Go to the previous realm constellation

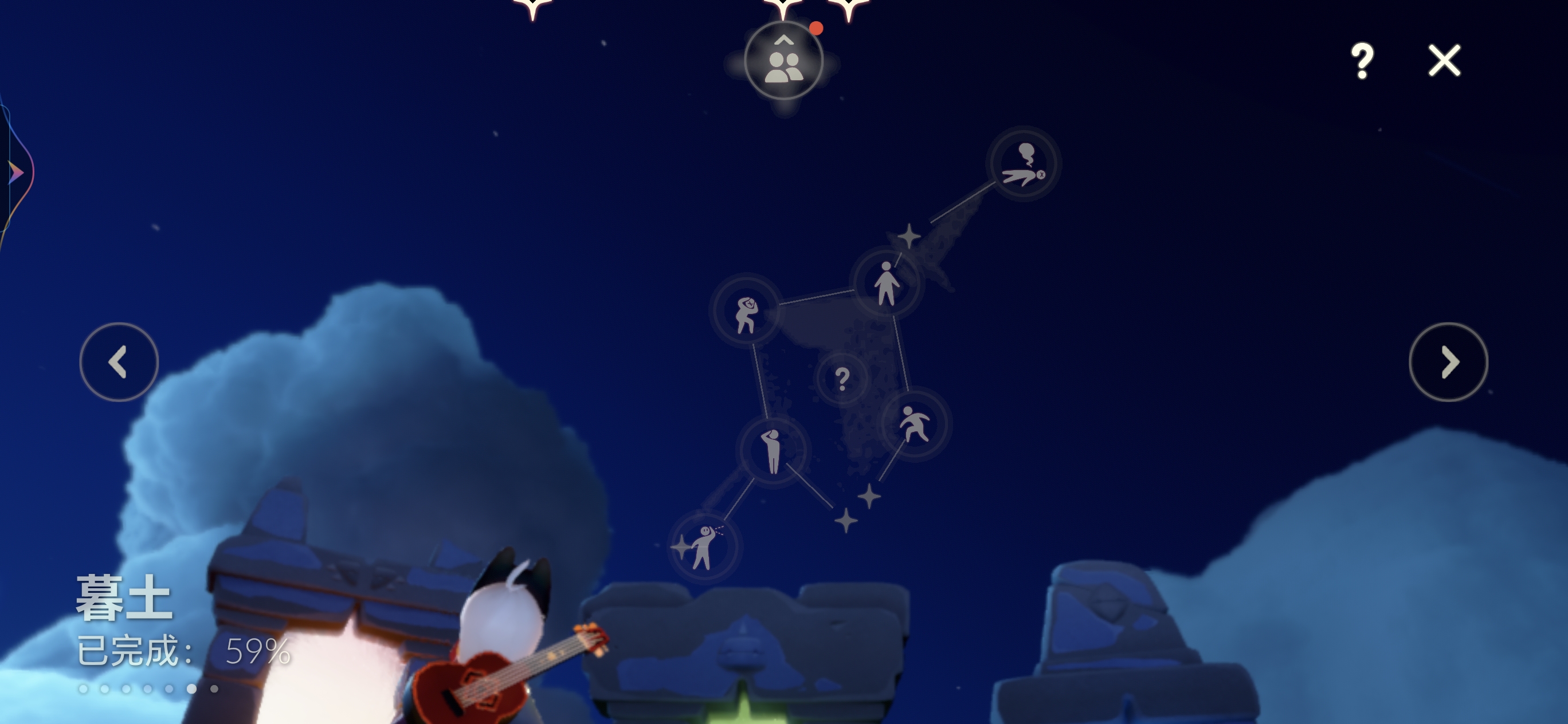click(x=119, y=362)
